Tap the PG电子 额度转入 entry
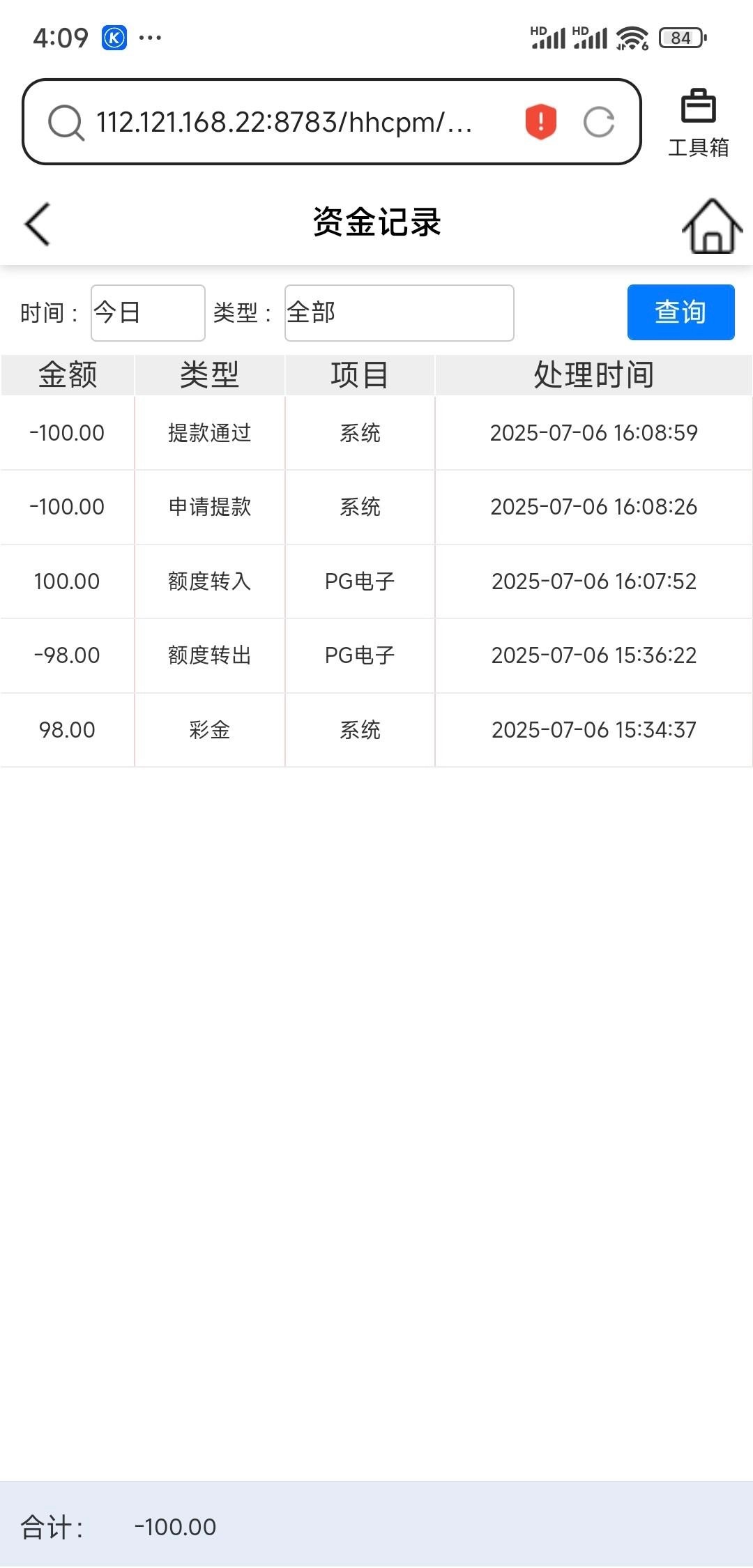This screenshot has height=1568, width=753. coord(360,581)
